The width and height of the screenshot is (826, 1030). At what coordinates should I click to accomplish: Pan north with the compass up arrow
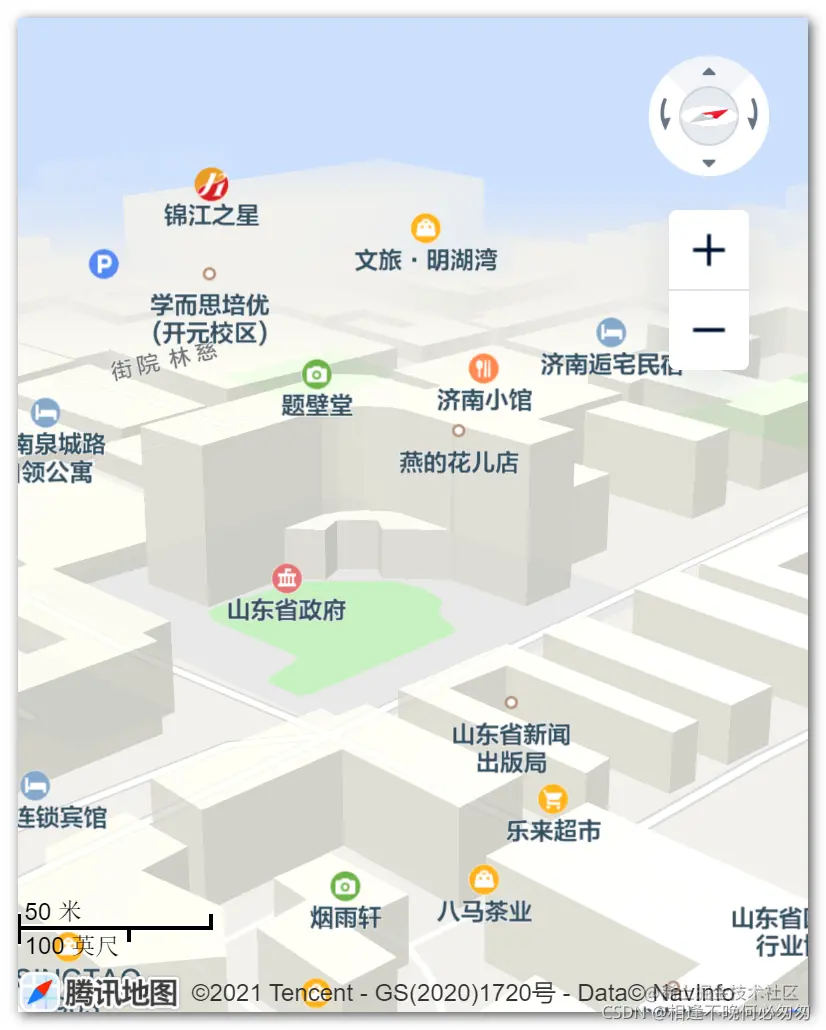pyautogui.click(x=708, y=71)
